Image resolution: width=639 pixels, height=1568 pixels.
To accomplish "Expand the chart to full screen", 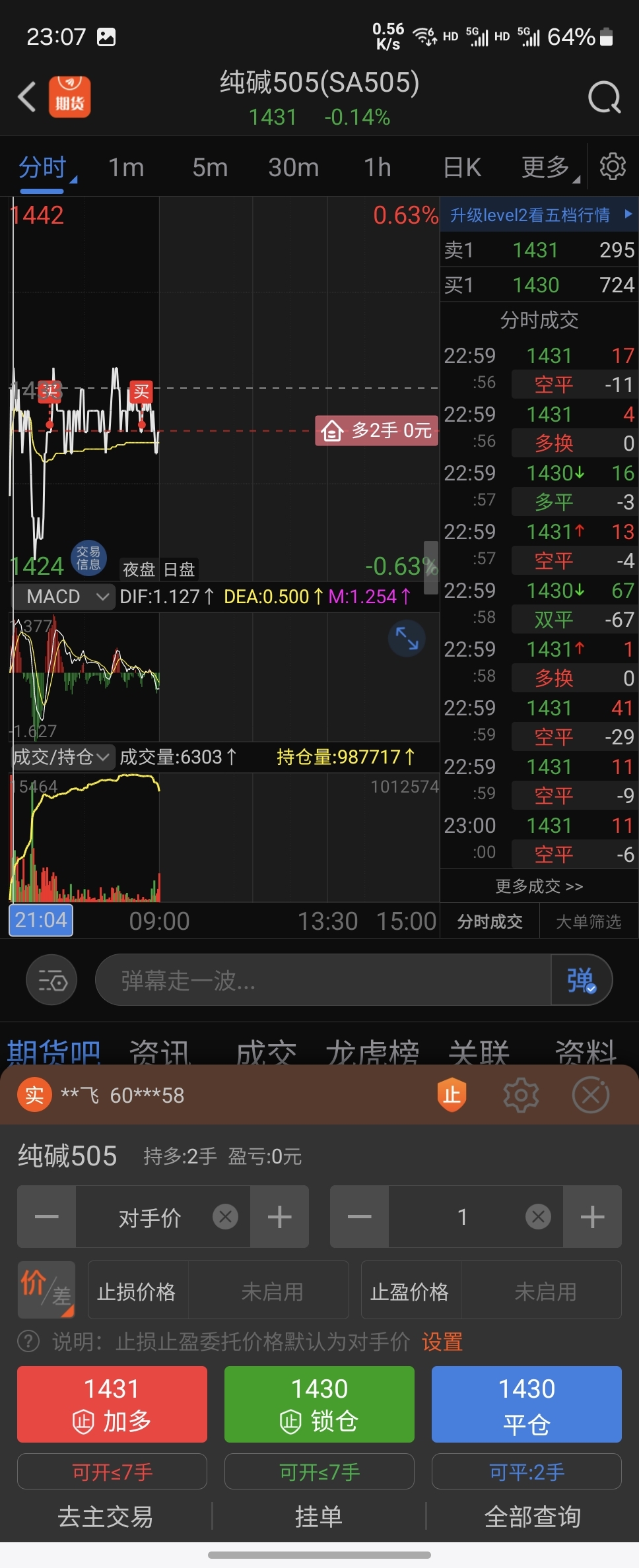I will [406, 638].
